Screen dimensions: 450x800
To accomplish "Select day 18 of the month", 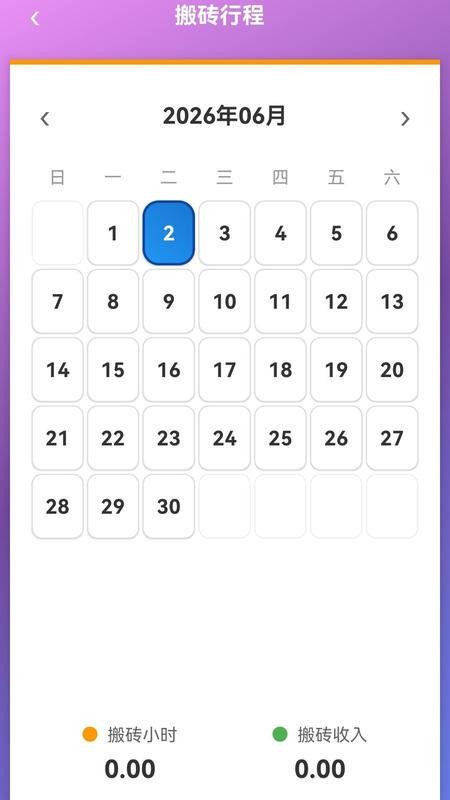I will coord(280,370).
